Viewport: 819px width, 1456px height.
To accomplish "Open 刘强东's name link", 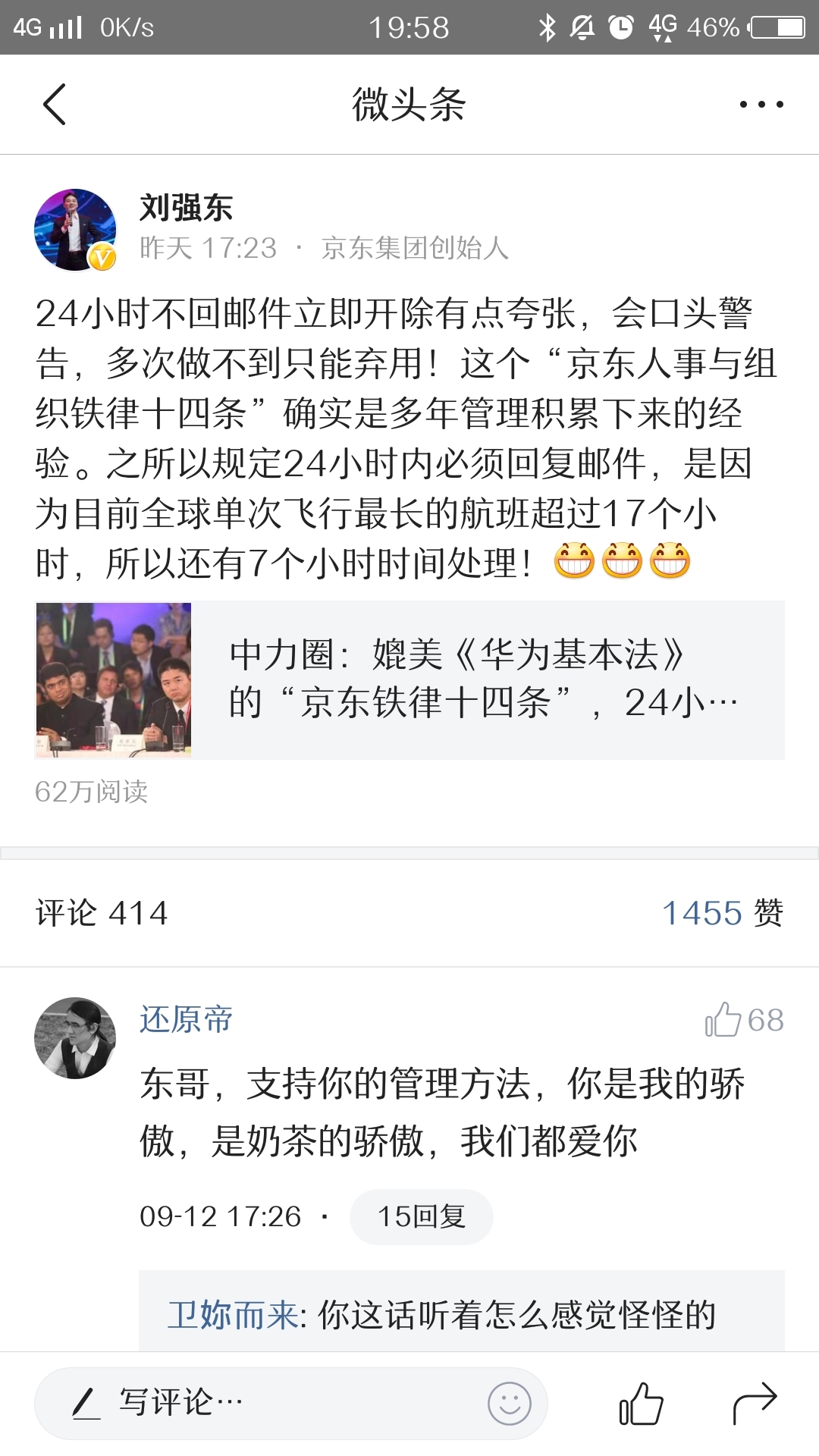I will pos(186,208).
